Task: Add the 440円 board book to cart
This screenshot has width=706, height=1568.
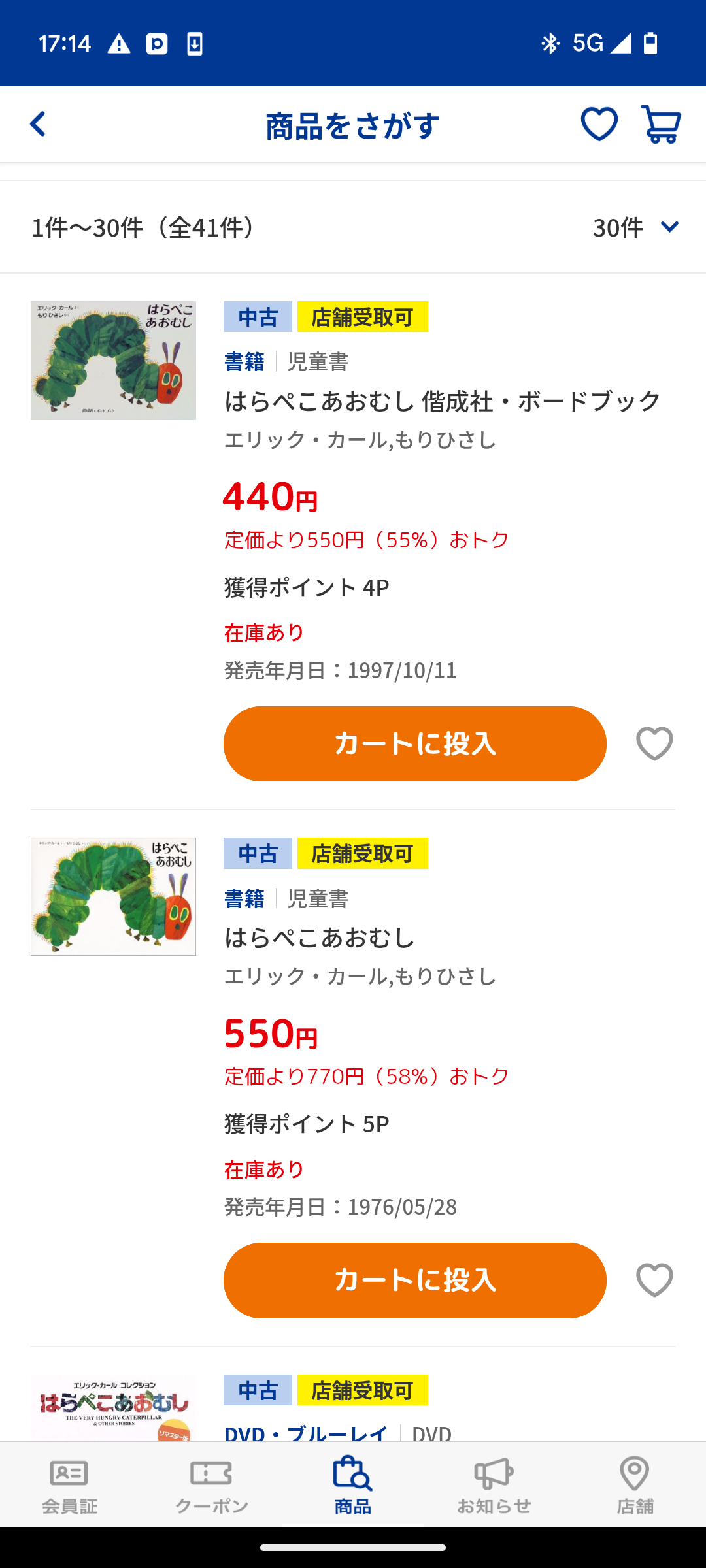Action: (415, 743)
